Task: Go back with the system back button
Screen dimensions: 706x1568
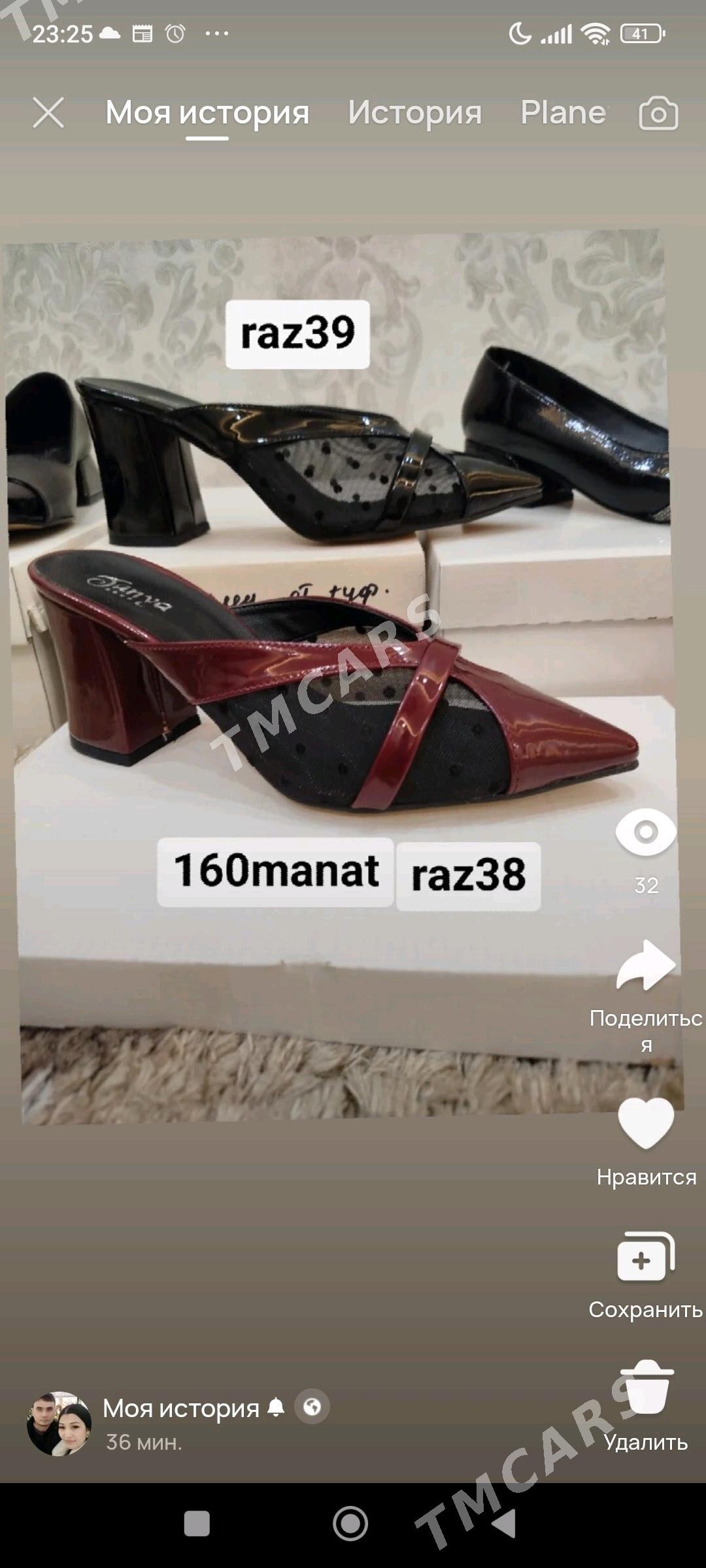Action: tap(505, 1524)
